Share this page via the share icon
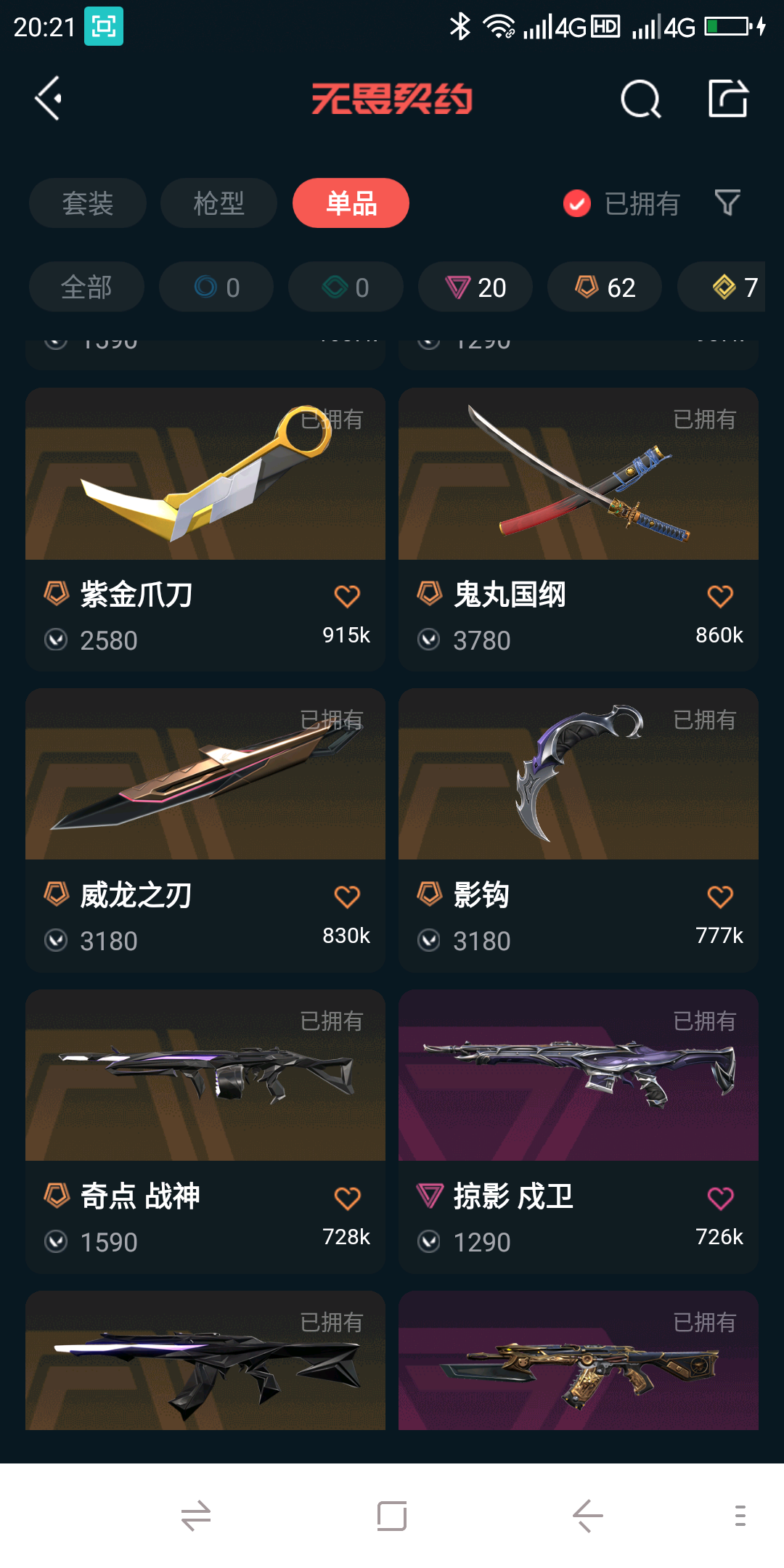The width and height of the screenshot is (784, 1568). click(x=728, y=98)
